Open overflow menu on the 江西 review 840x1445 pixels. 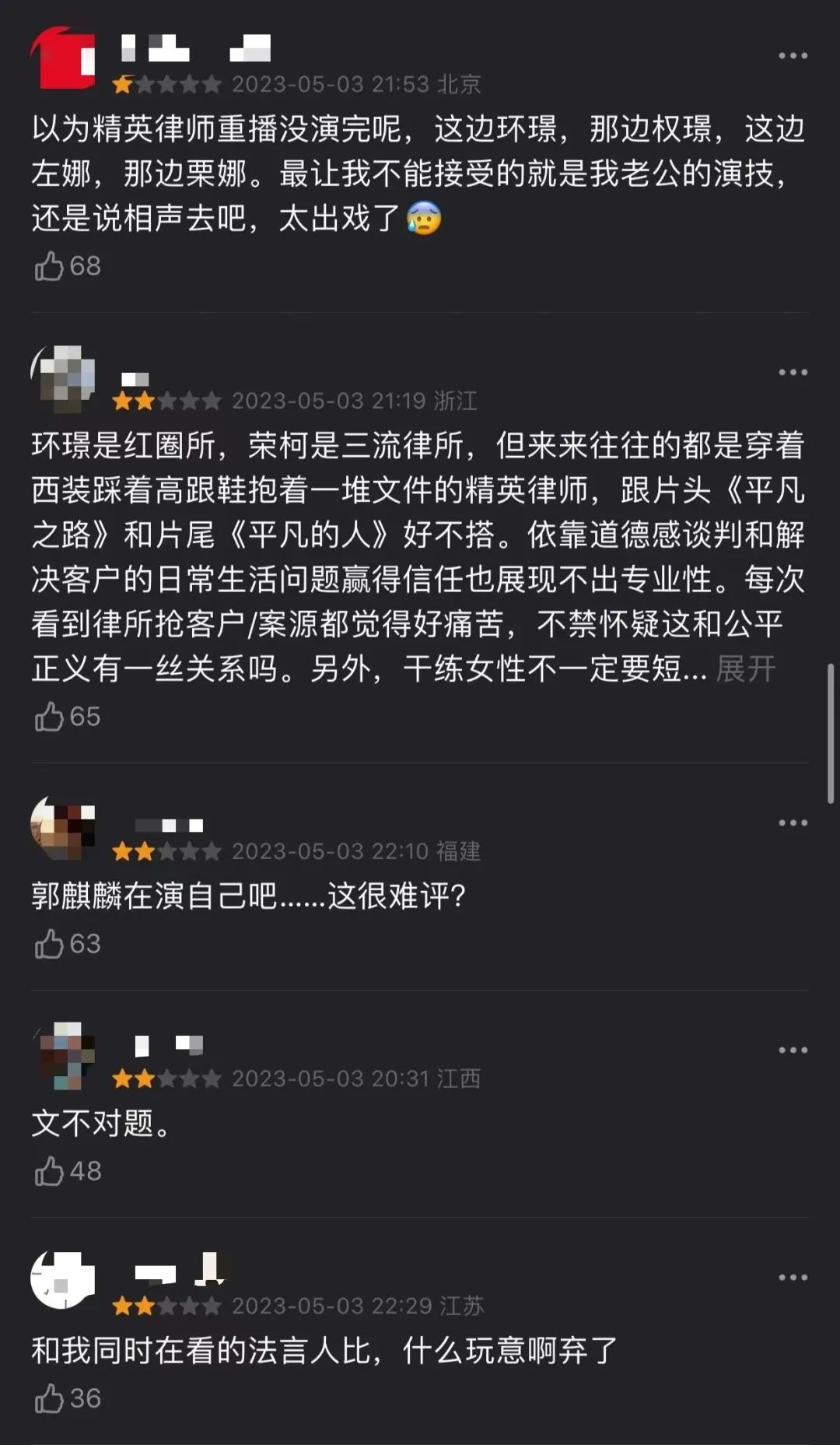pyautogui.click(x=793, y=1050)
